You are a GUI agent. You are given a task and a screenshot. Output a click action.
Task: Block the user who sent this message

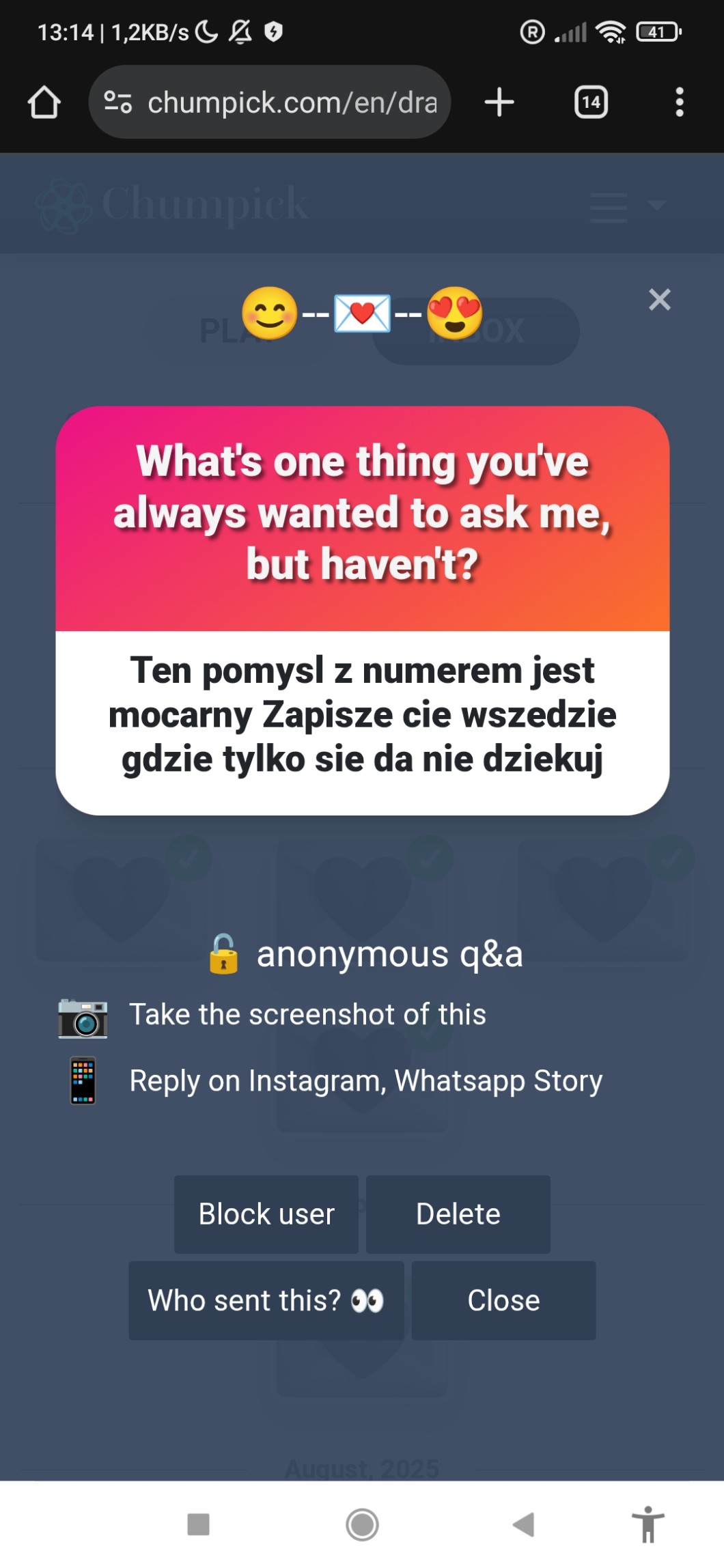click(266, 1214)
